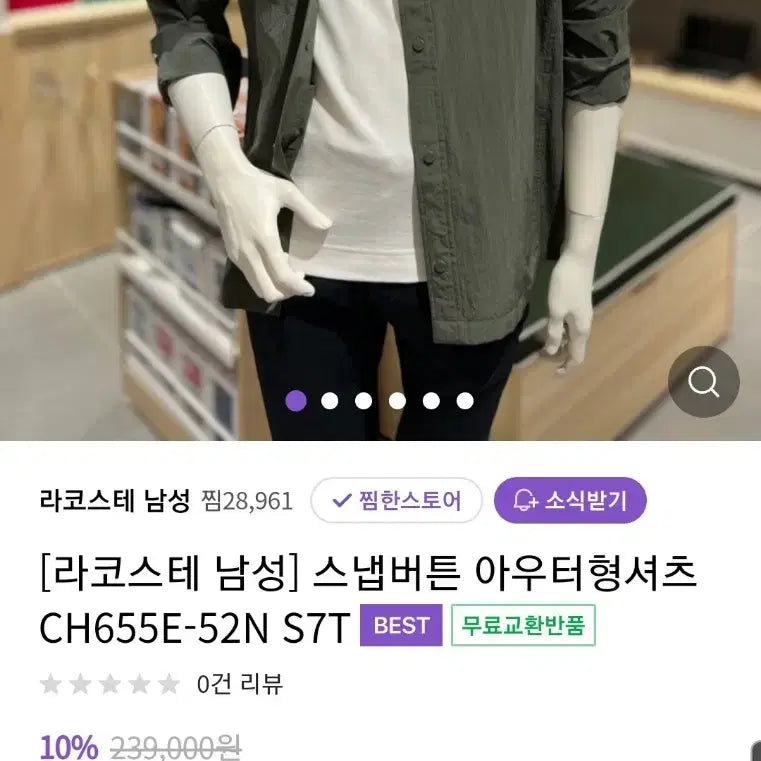Open the 0건 리뷰 reviews
The height and width of the screenshot is (761, 761).
(x=239, y=684)
